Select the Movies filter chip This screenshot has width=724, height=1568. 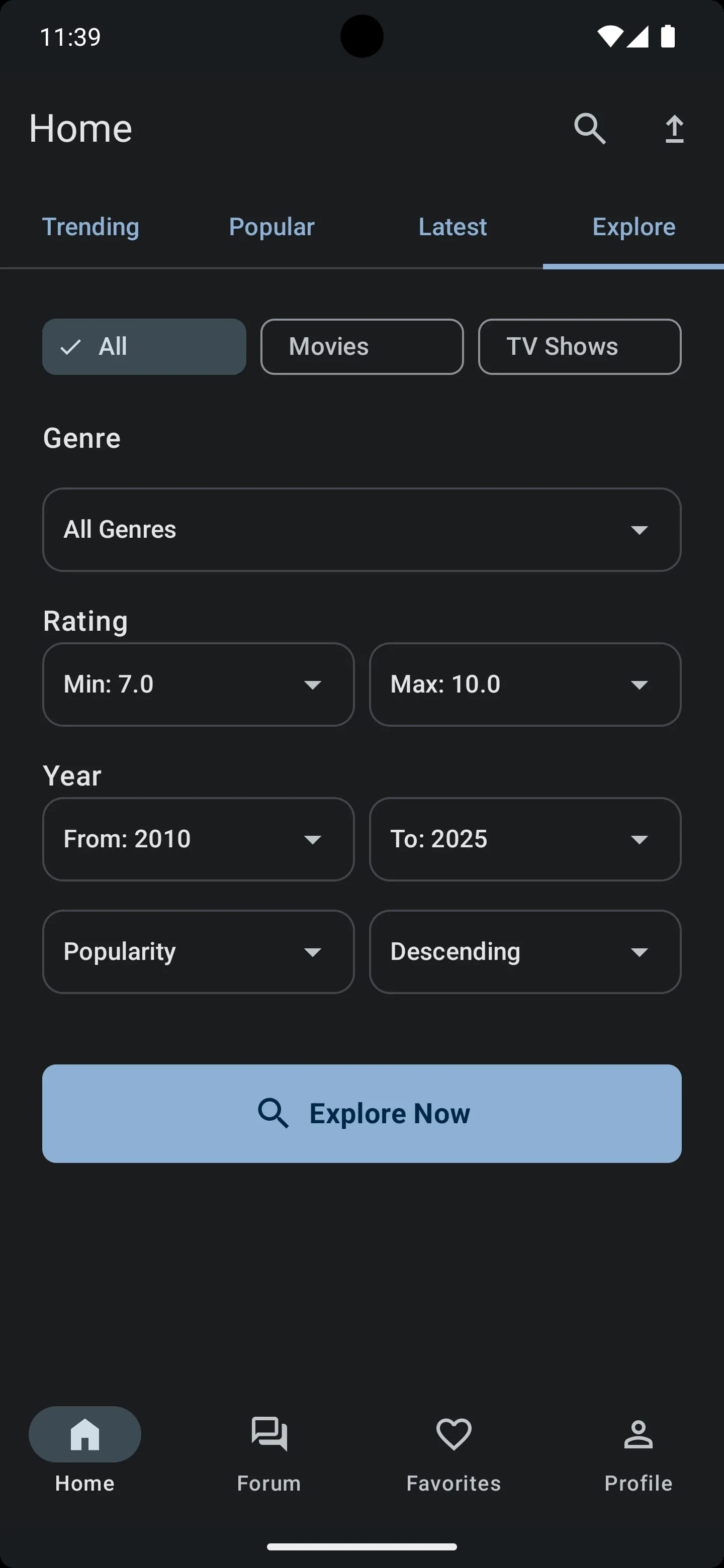click(361, 347)
